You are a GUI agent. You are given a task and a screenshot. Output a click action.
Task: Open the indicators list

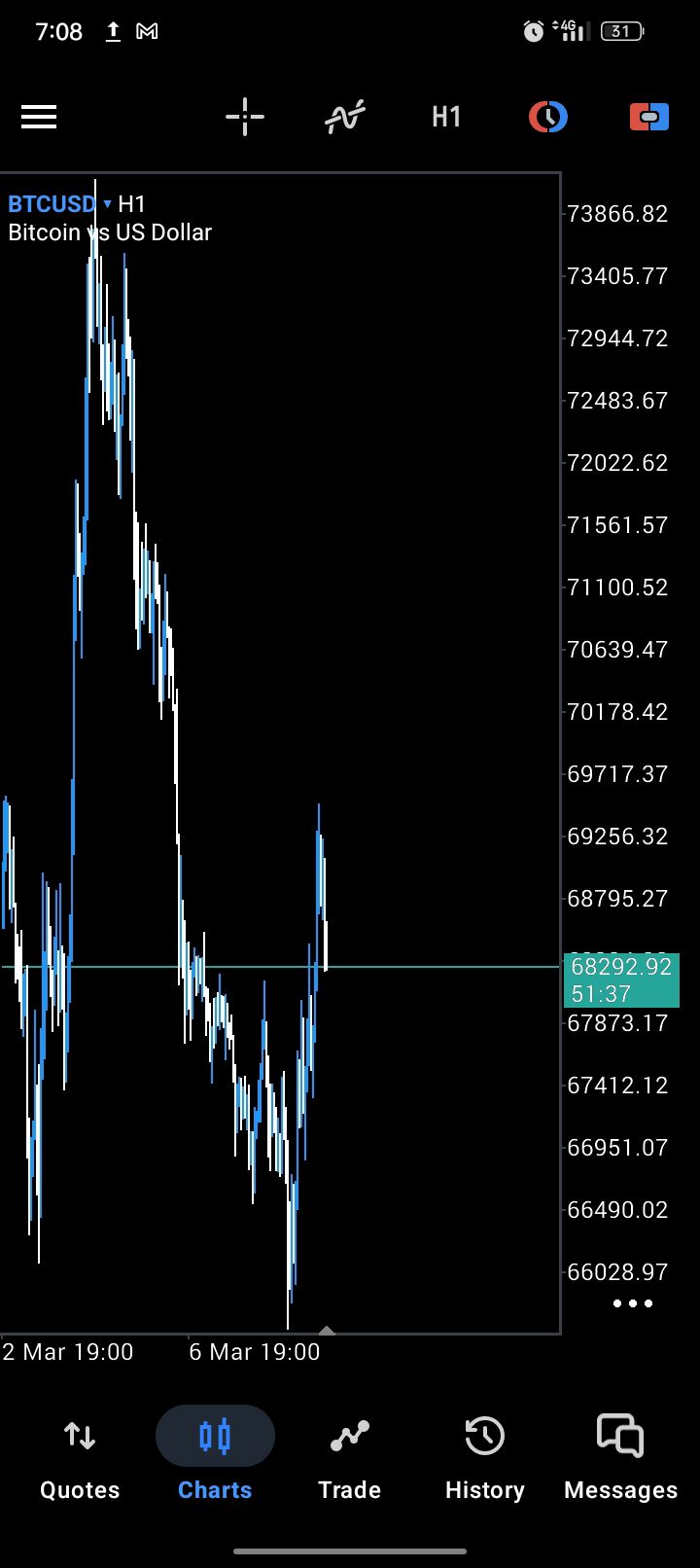(x=345, y=118)
